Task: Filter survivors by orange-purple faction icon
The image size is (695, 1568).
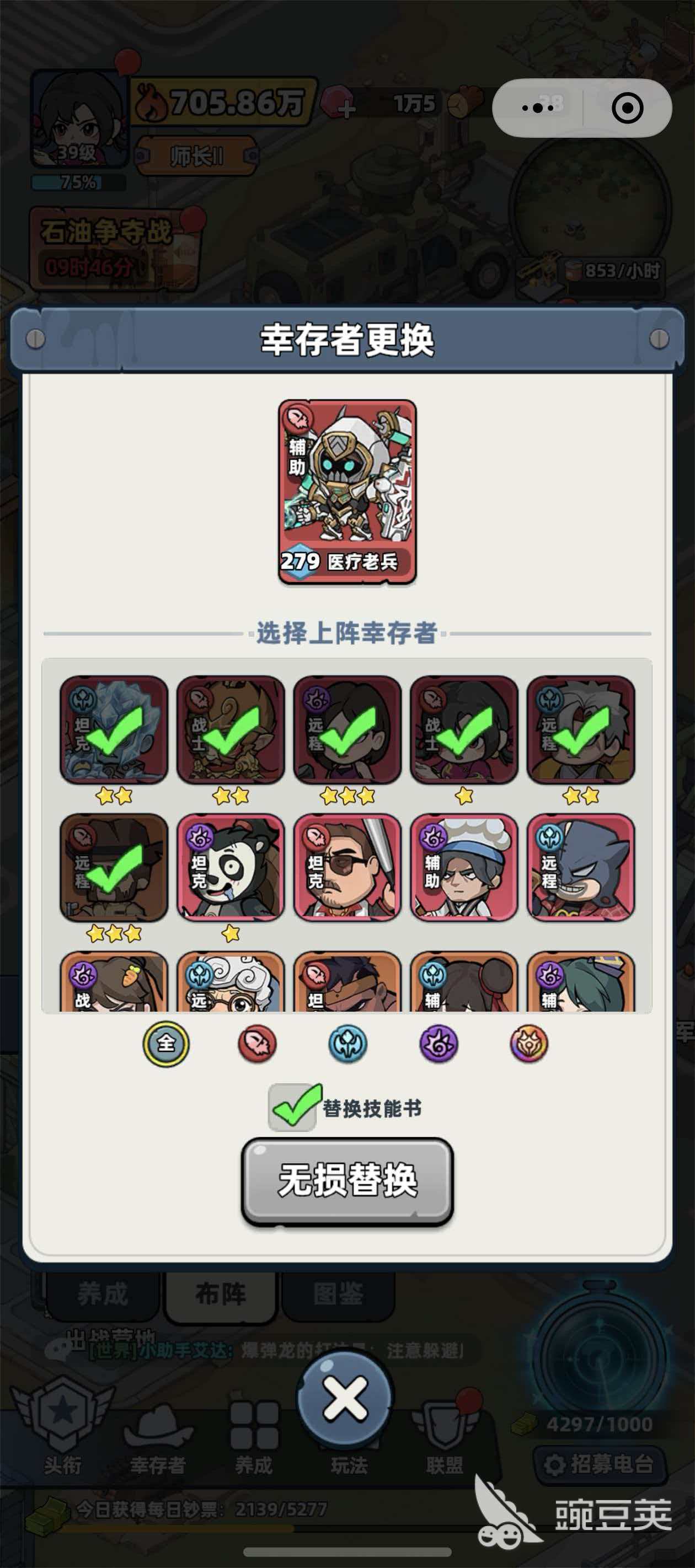Action: tap(529, 1043)
